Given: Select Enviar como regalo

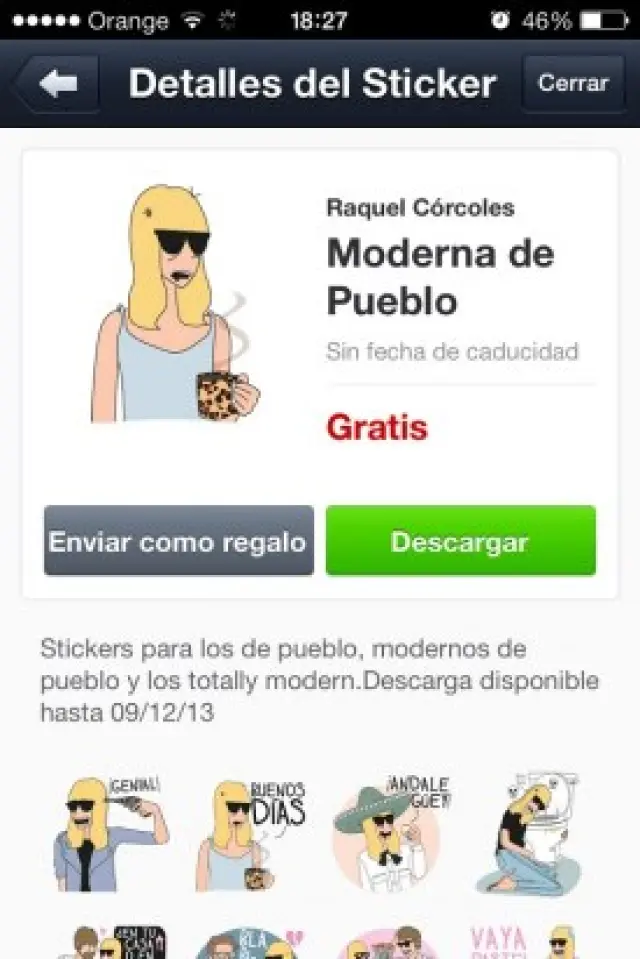Looking at the screenshot, I should [178, 541].
